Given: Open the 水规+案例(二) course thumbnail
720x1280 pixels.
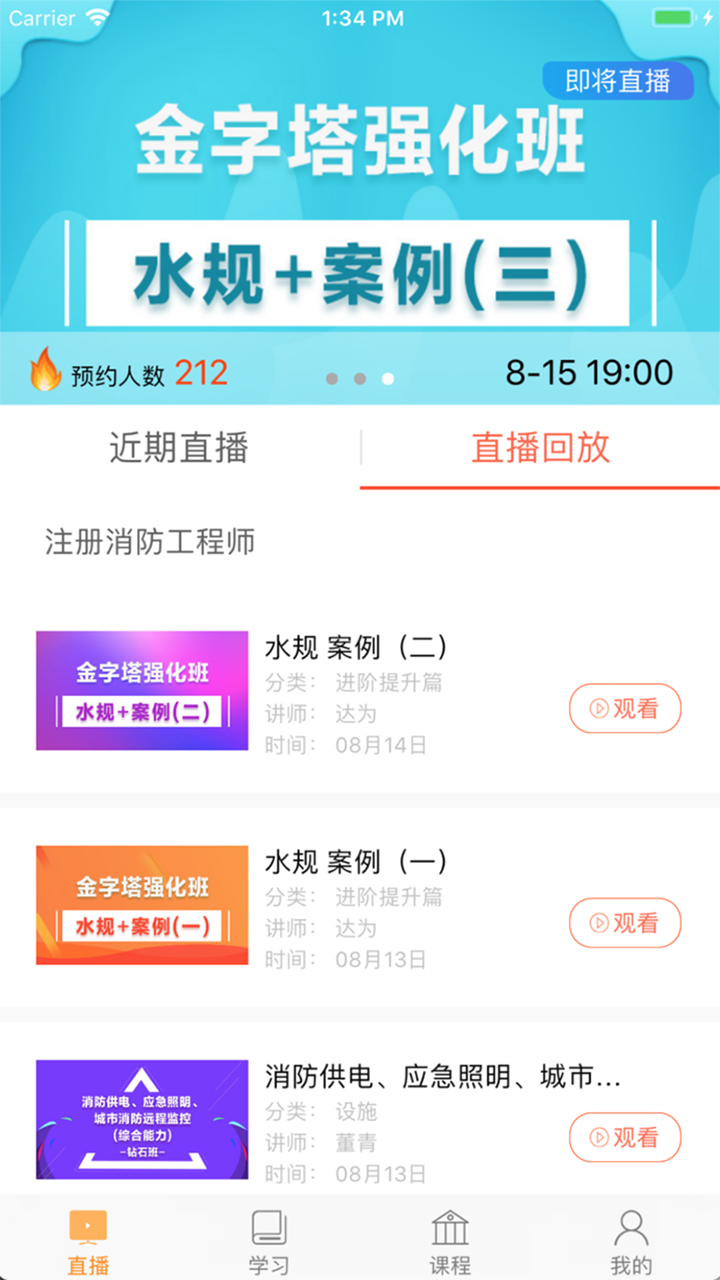Looking at the screenshot, I should tap(142, 691).
